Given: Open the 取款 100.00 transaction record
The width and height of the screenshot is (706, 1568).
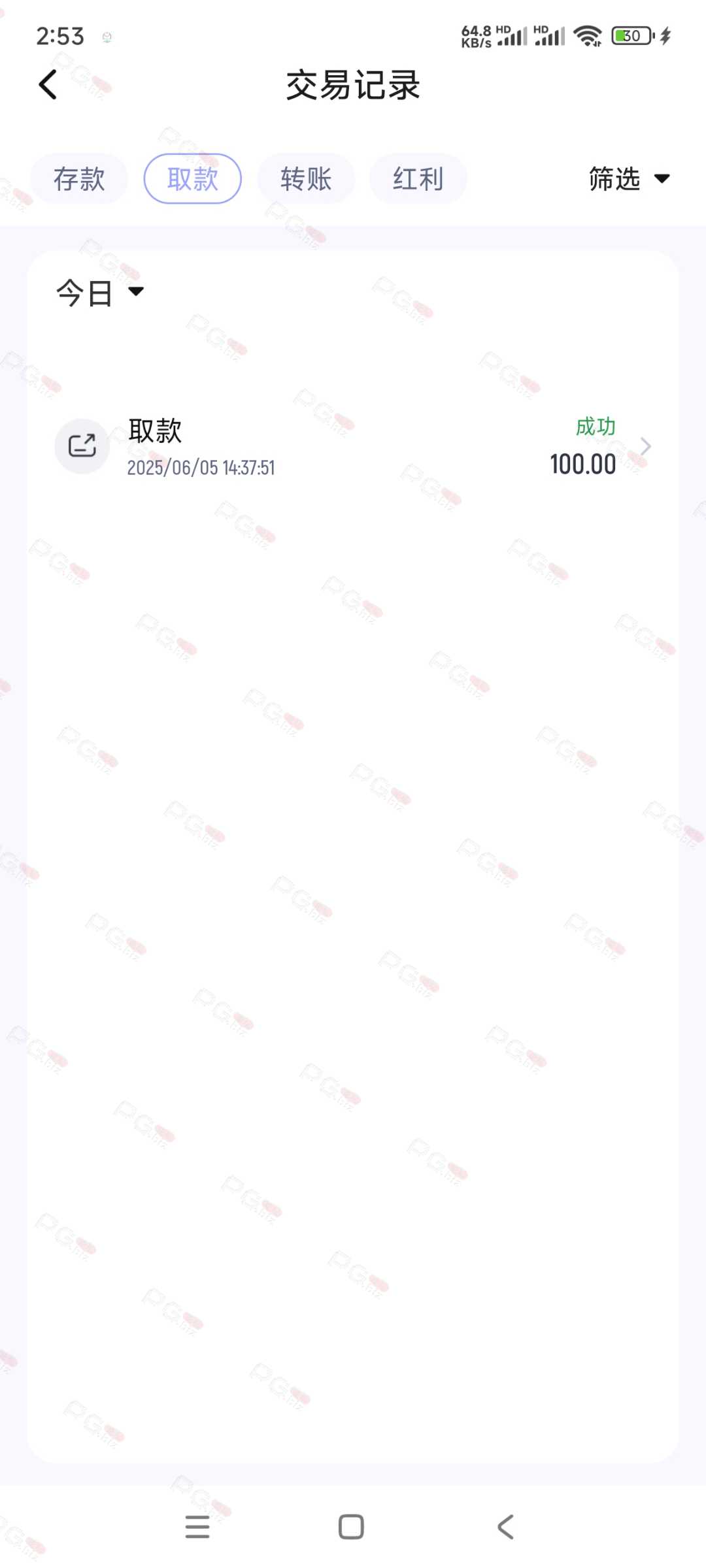Looking at the screenshot, I should (353, 447).
